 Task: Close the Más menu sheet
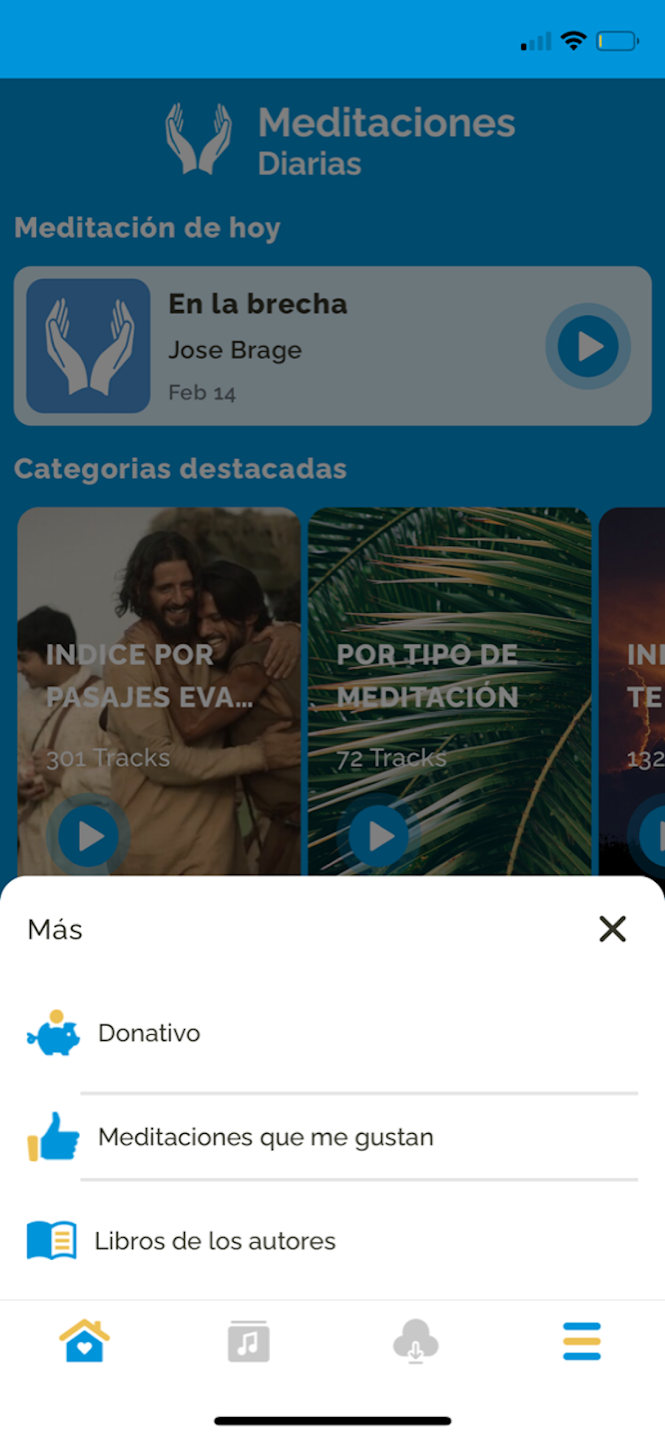[612, 929]
